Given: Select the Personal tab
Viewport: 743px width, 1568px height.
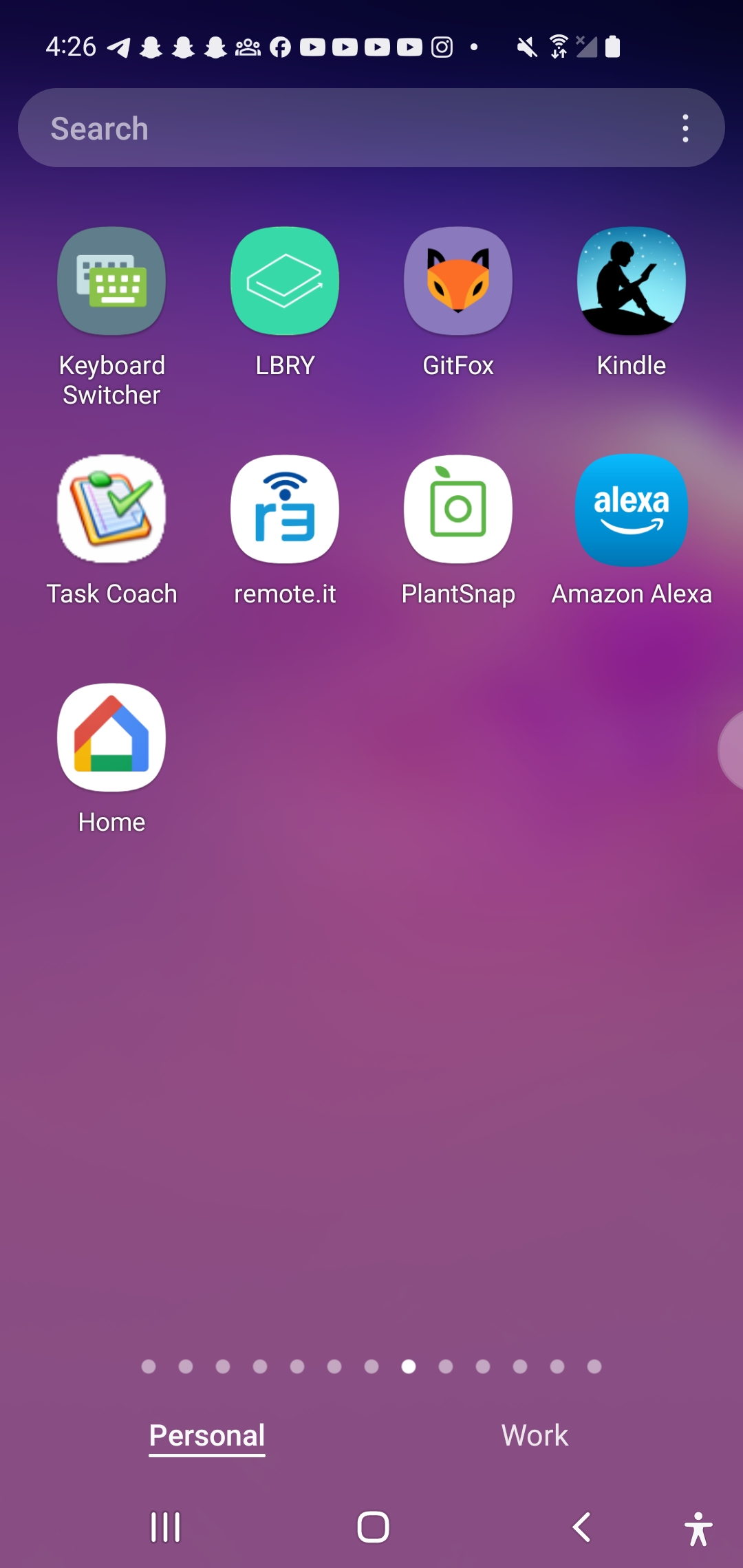Looking at the screenshot, I should tap(207, 1435).
